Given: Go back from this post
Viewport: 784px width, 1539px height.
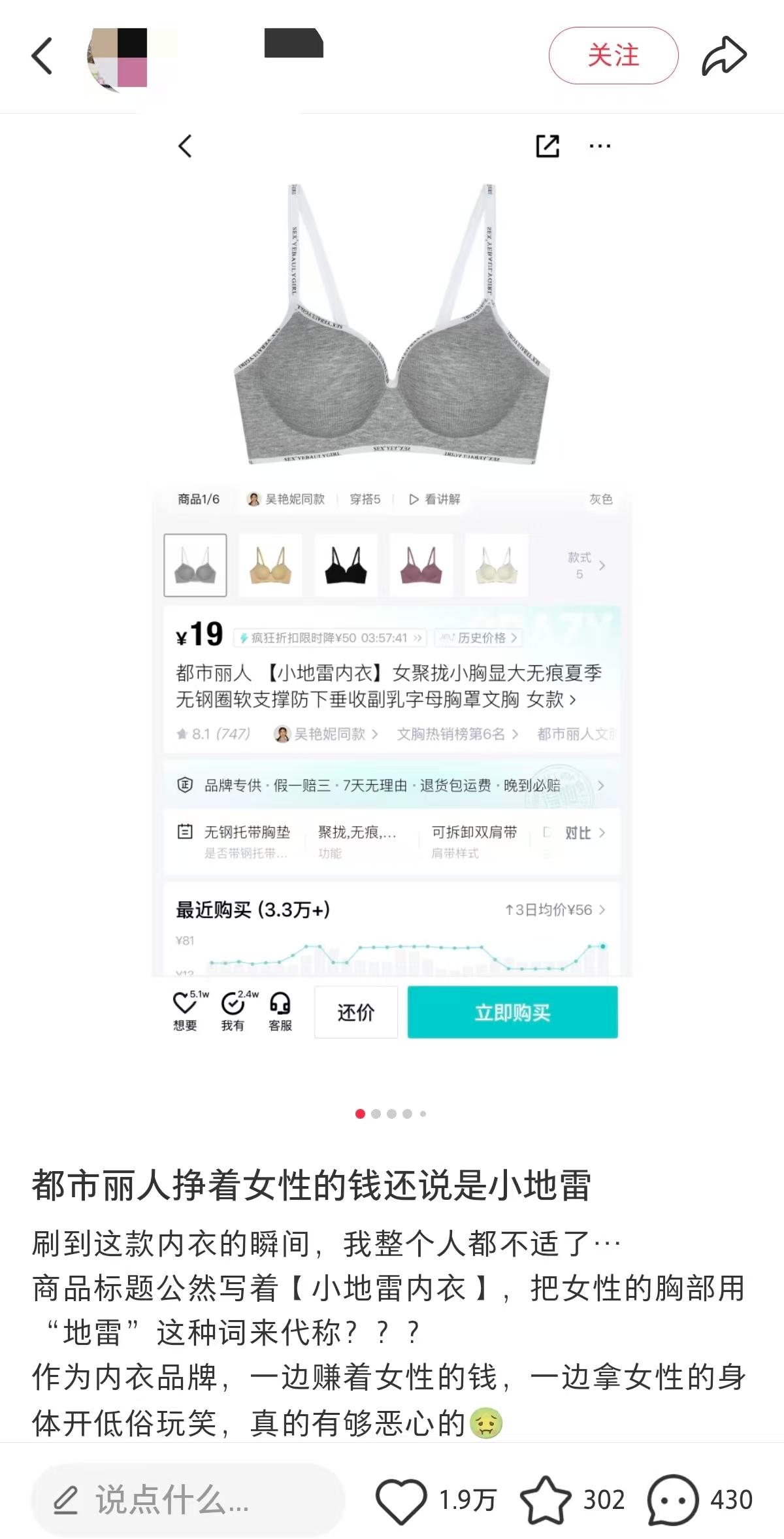Looking at the screenshot, I should [x=42, y=56].
